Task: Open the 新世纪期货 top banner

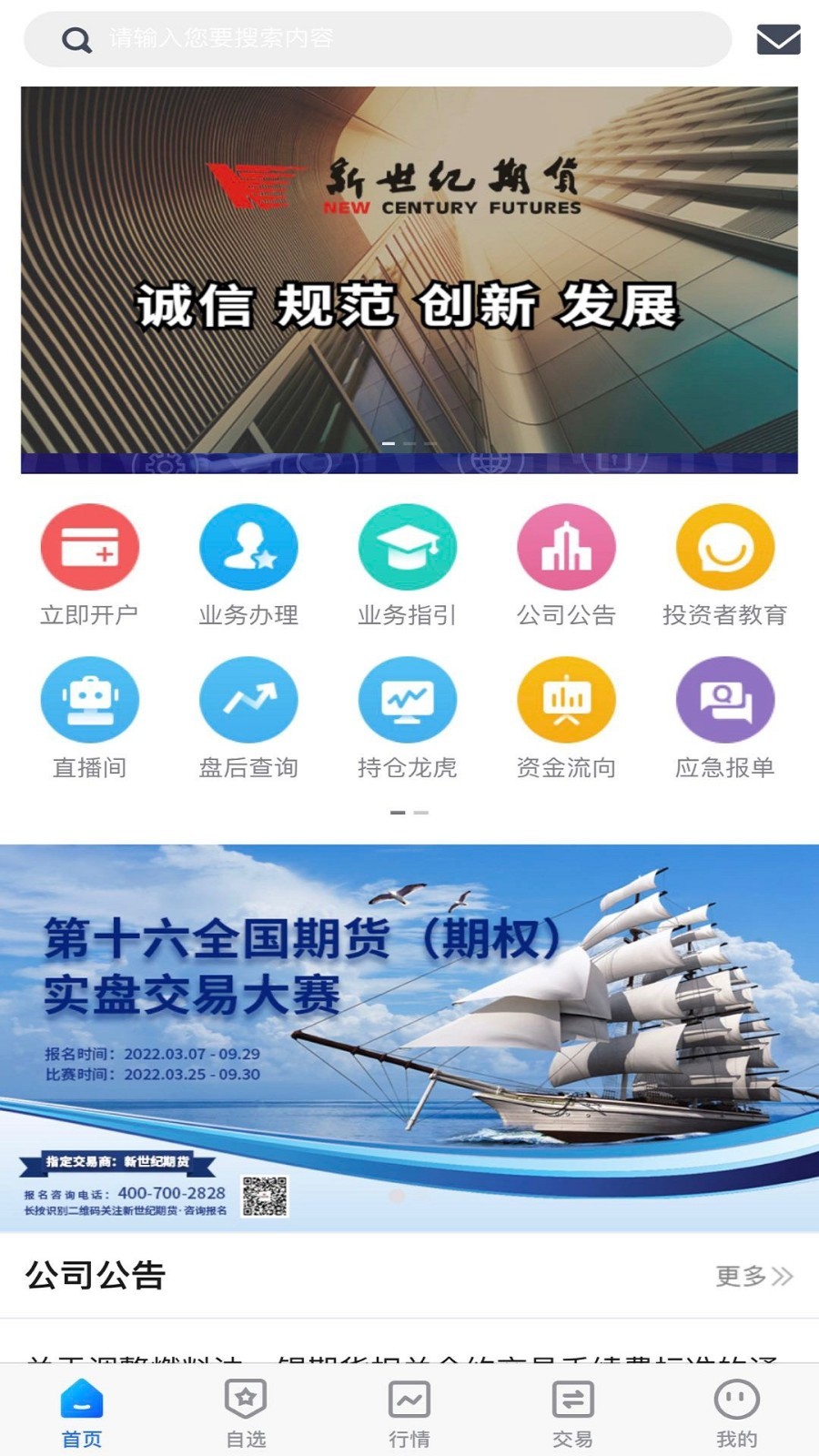Action: click(409, 279)
